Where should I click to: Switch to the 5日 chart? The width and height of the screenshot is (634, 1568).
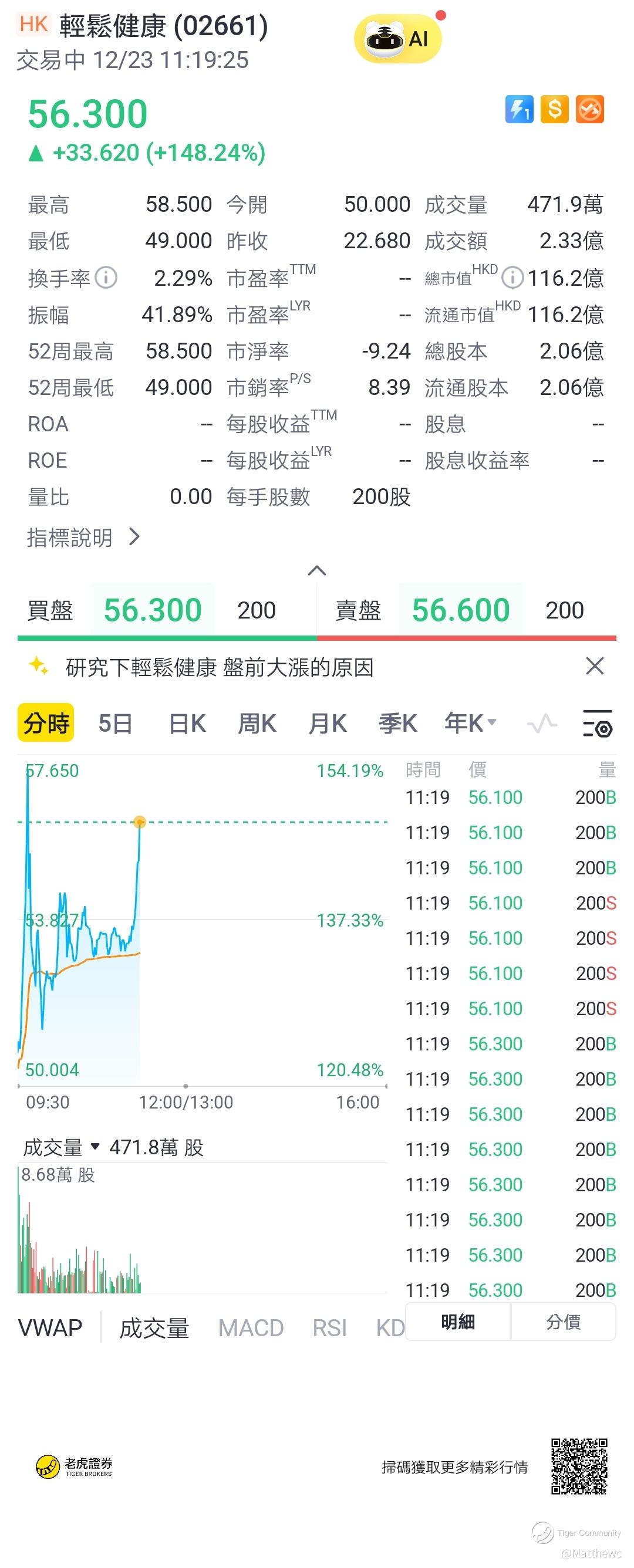tap(115, 724)
